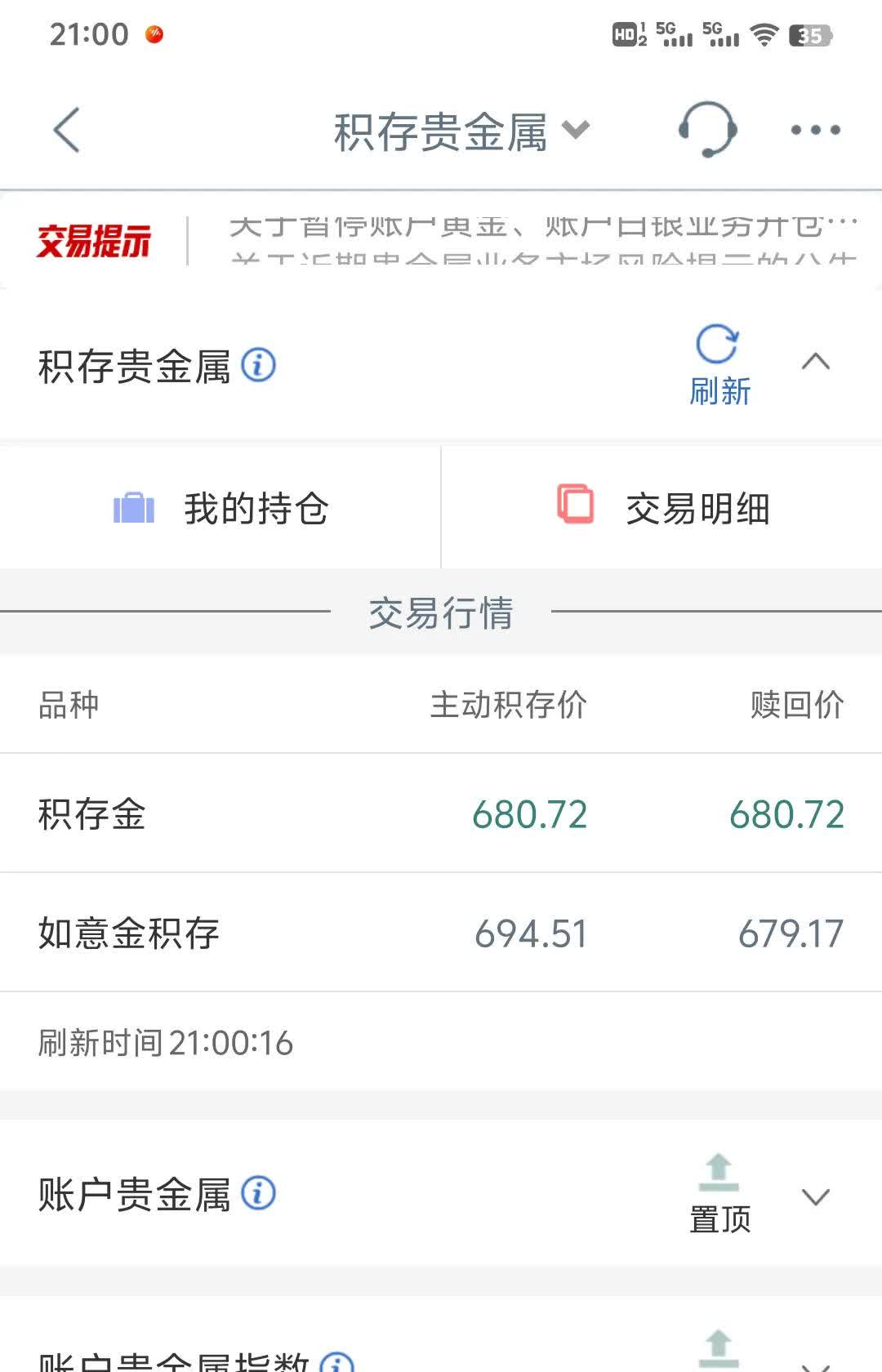Screen dimensions: 882x1372
Task: Tap the Wi-Fi icon in the status bar
Action: (x=765, y=36)
